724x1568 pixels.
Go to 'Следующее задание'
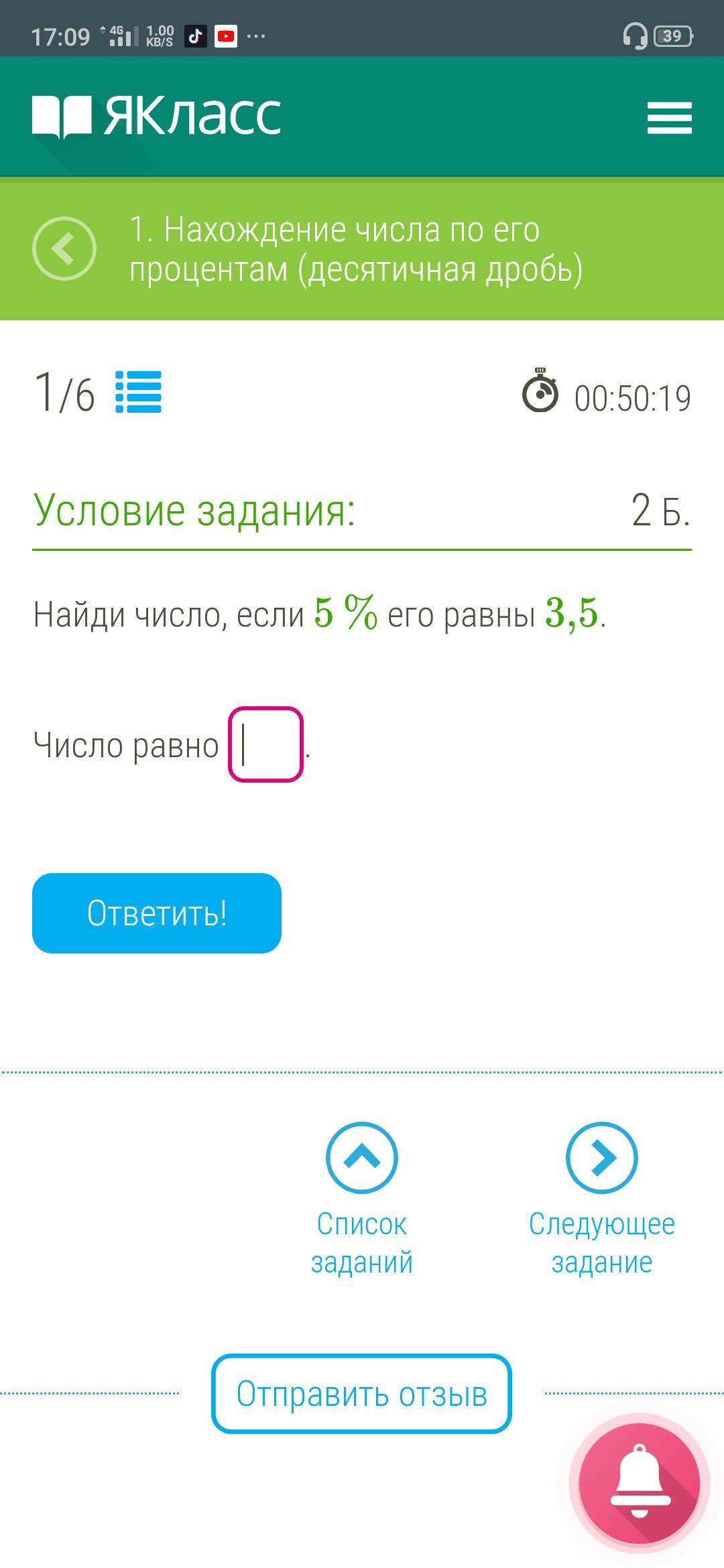(x=601, y=1199)
